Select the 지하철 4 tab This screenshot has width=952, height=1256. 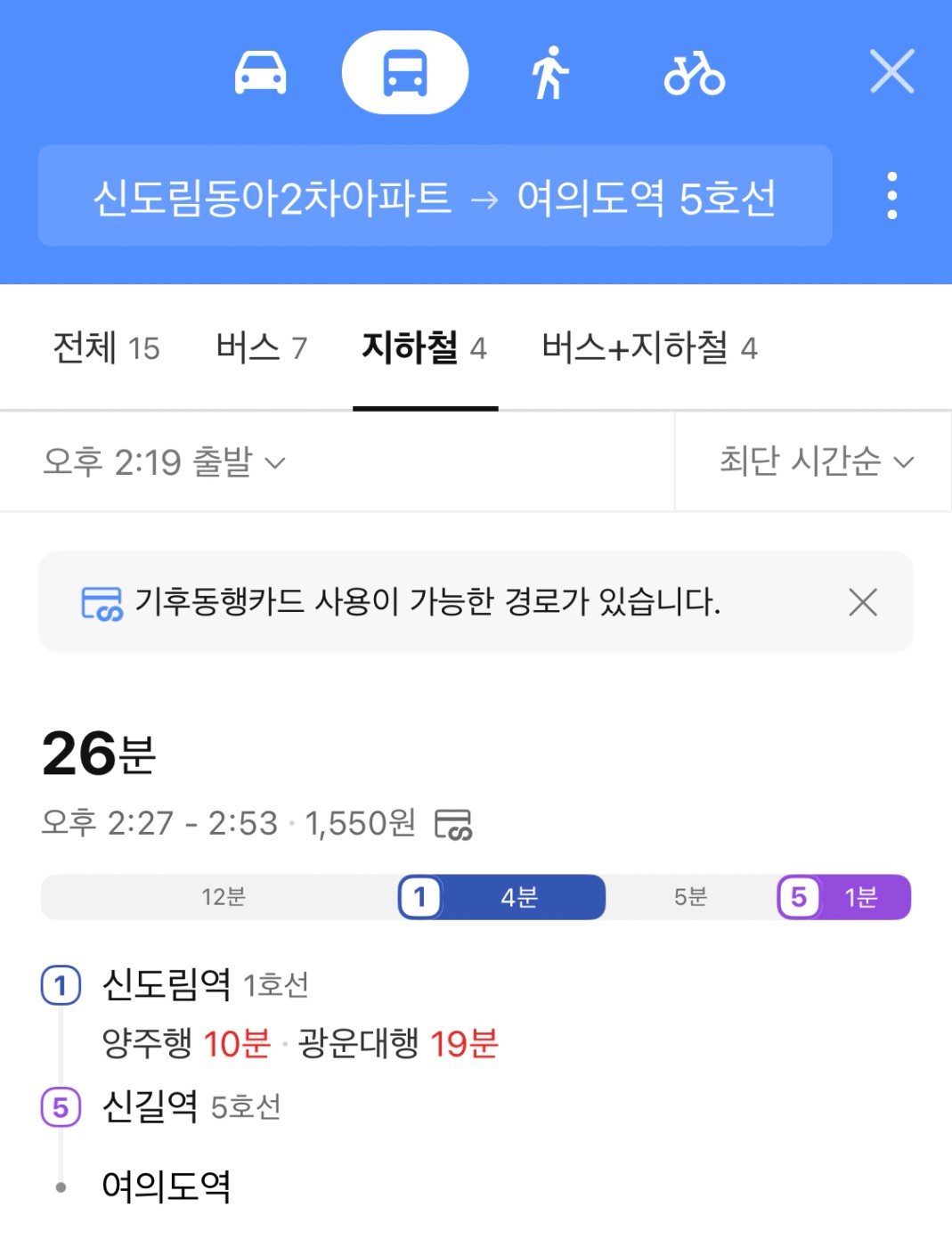pos(425,347)
